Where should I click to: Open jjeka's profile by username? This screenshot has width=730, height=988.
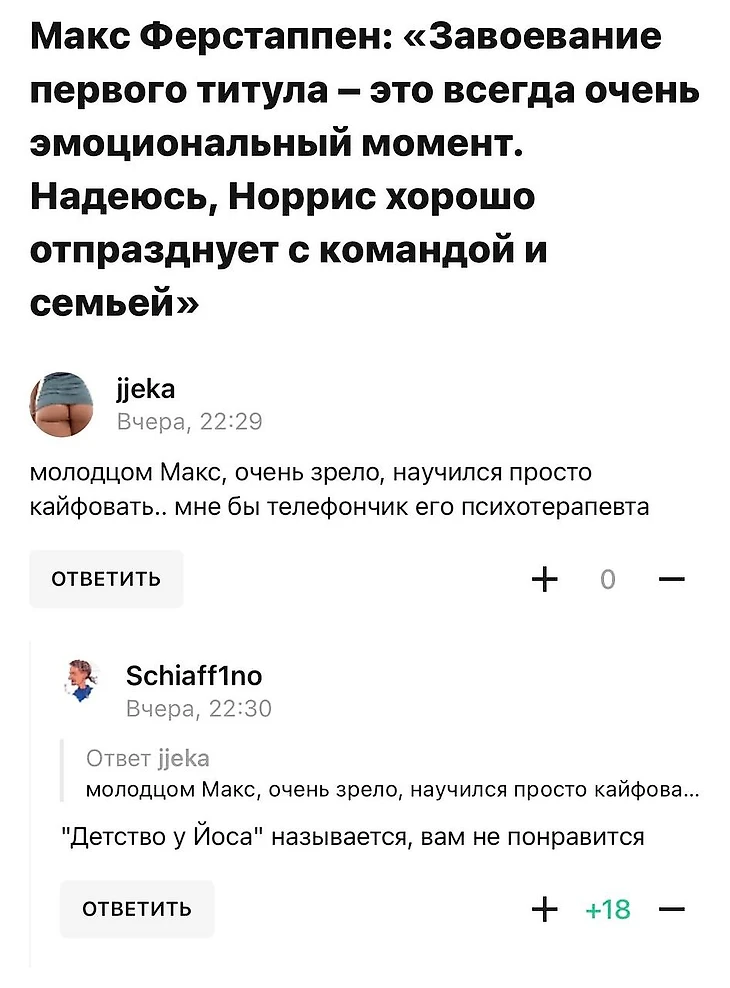146,390
